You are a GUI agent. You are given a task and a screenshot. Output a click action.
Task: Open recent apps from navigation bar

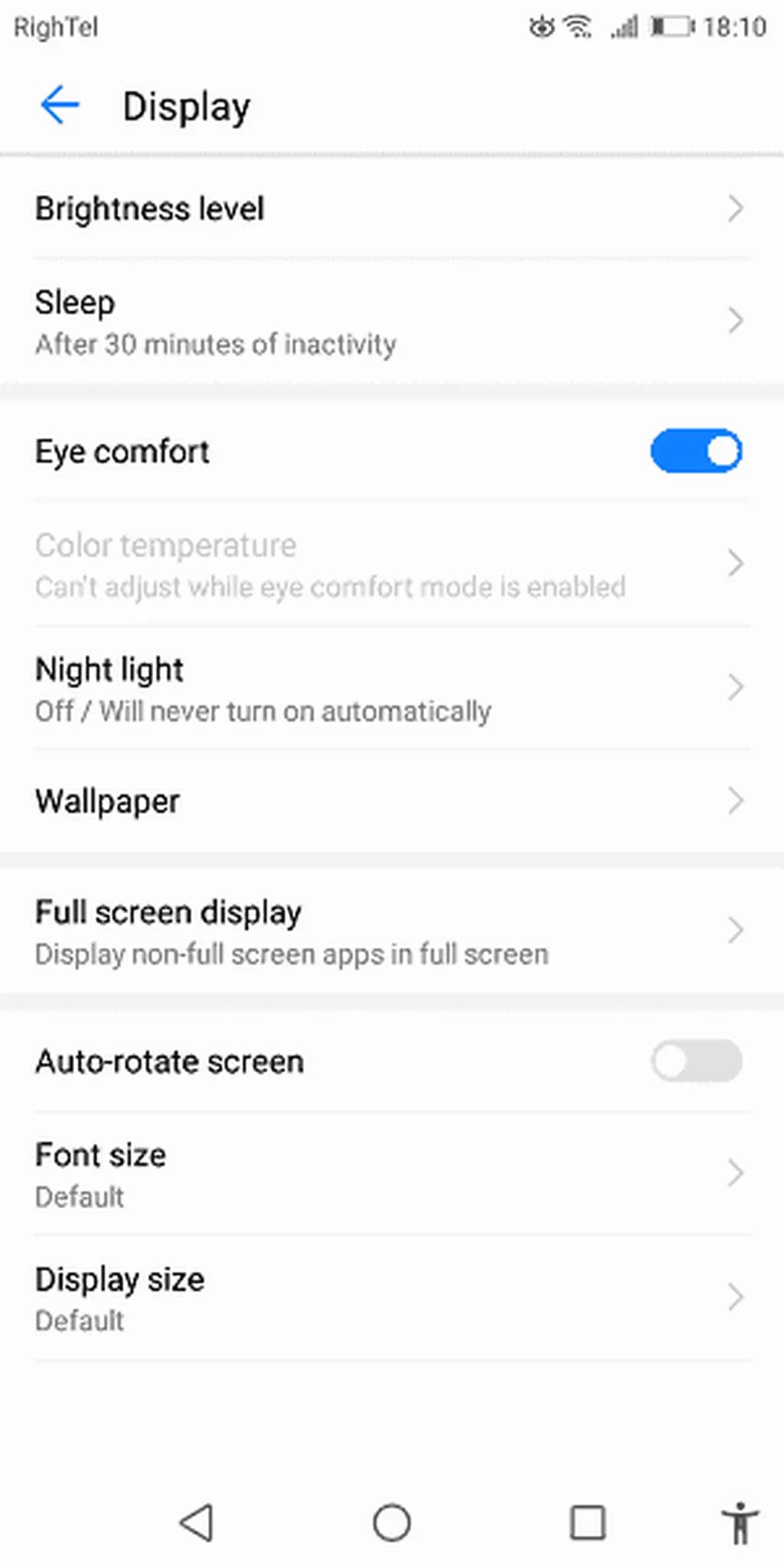[x=587, y=1522]
